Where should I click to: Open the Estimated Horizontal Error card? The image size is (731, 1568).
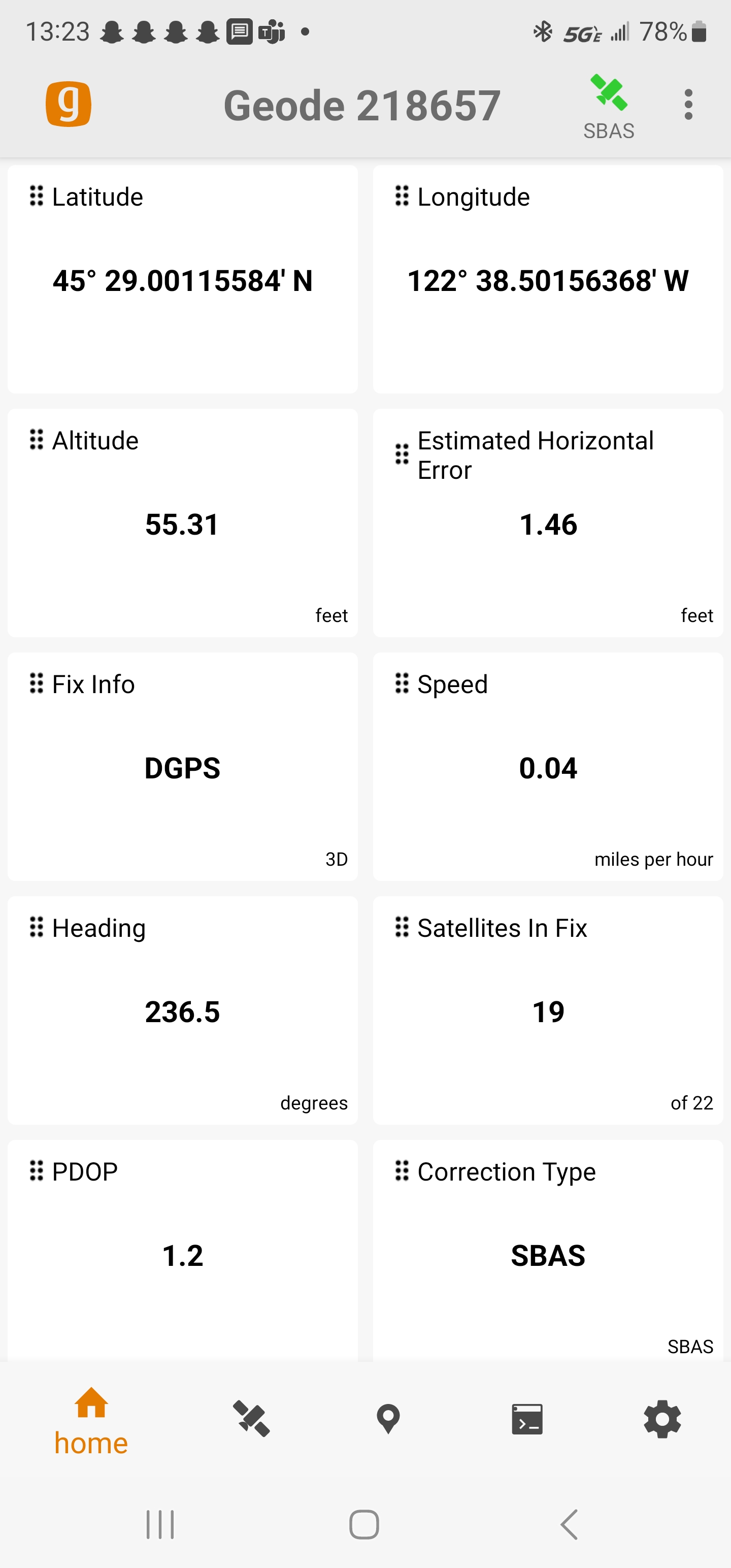click(x=548, y=523)
